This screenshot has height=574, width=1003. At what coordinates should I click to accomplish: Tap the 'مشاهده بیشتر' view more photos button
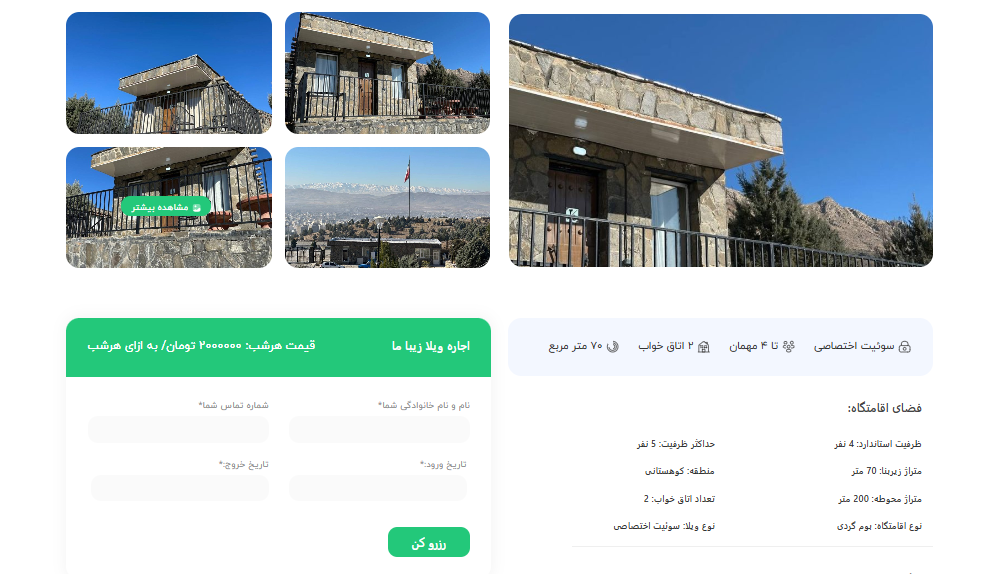tap(167, 207)
